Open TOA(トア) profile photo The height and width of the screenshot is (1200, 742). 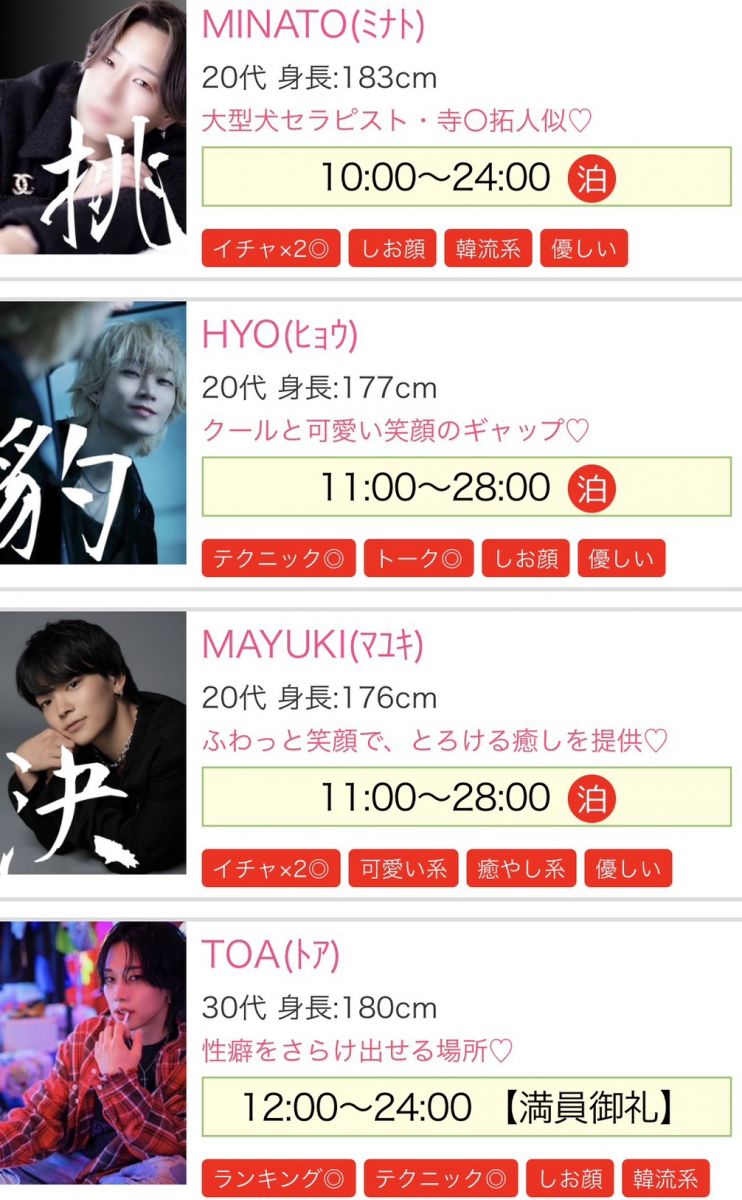(x=93, y=1053)
